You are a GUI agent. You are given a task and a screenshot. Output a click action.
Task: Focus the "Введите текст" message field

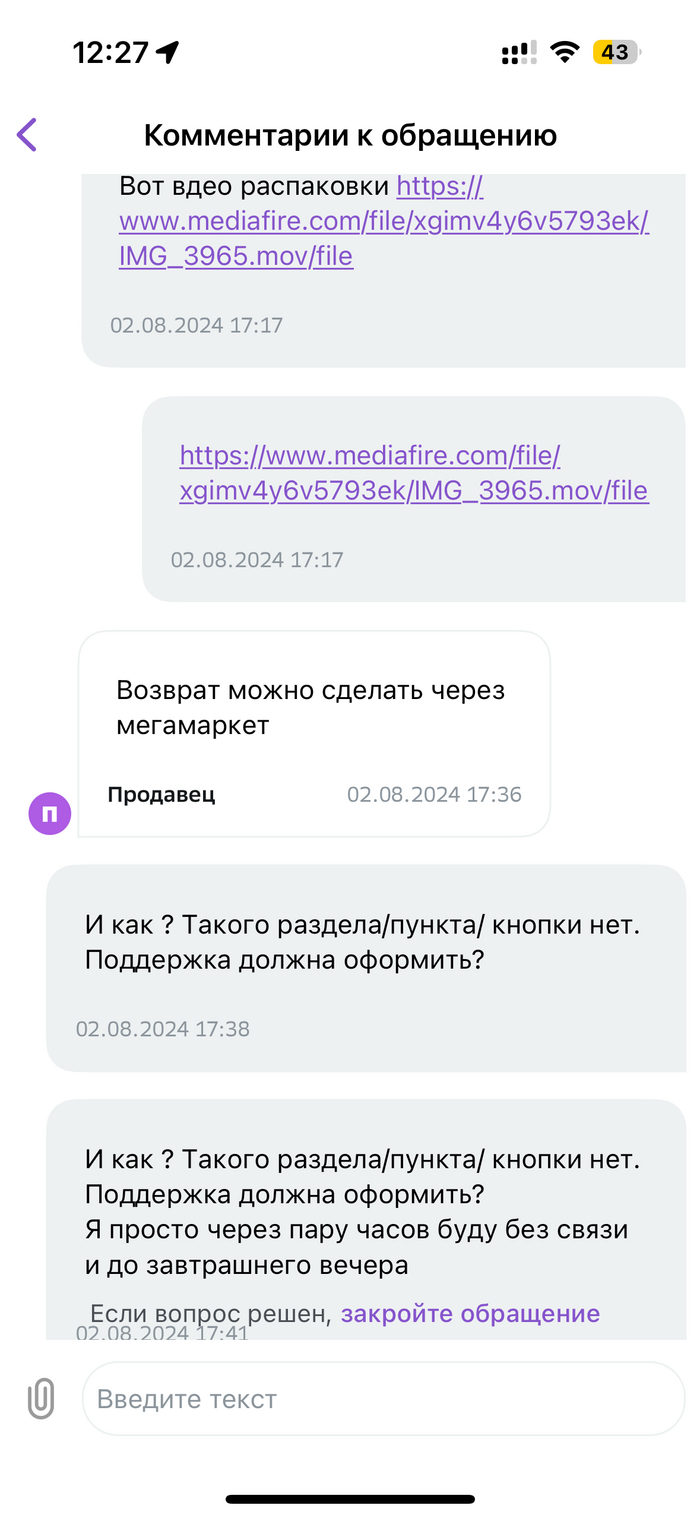(x=383, y=1398)
